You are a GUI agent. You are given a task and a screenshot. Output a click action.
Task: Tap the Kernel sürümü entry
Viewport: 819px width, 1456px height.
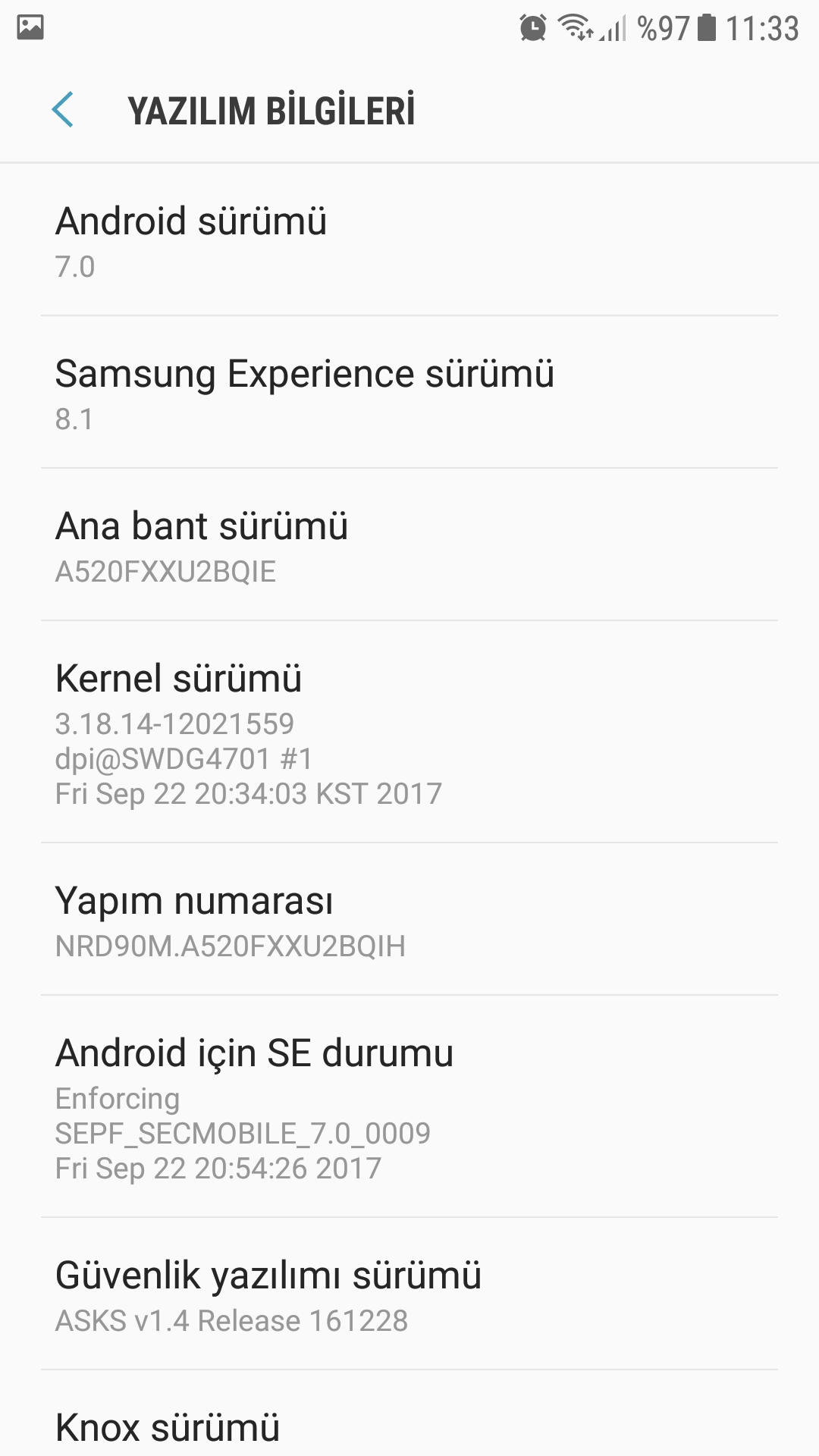(x=409, y=733)
